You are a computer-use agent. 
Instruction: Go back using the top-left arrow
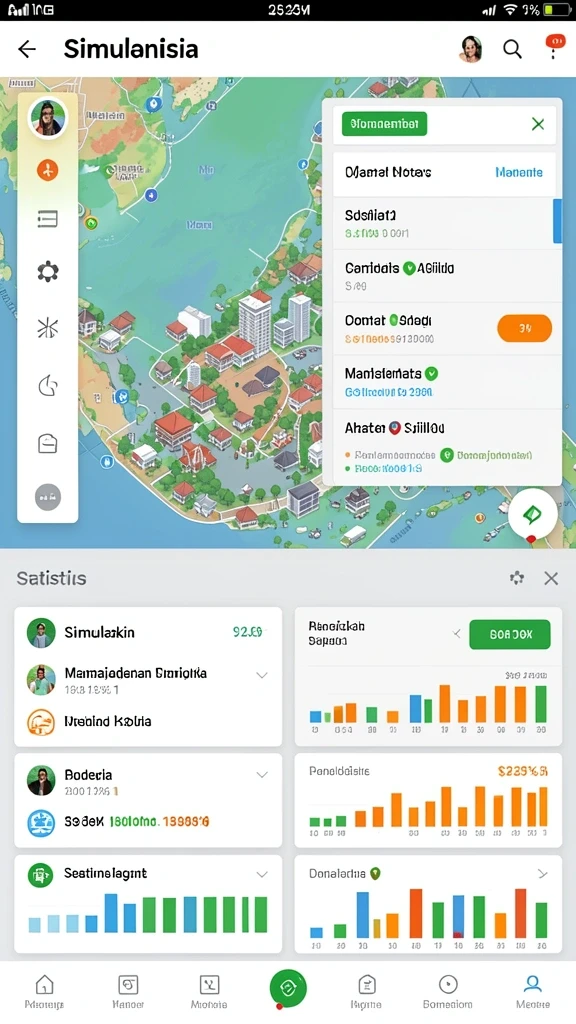pos(27,49)
